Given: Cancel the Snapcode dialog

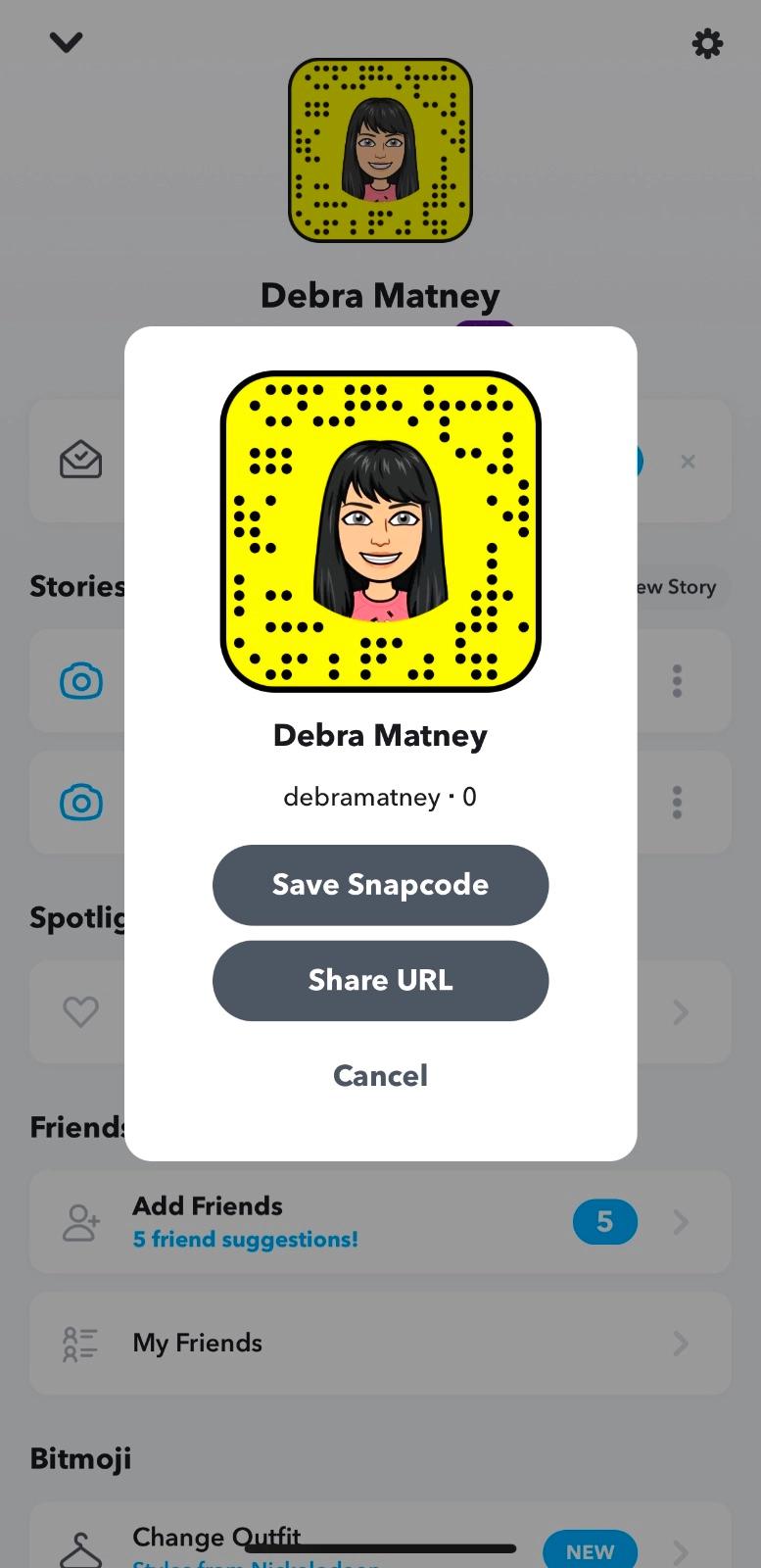Looking at the screenshot, I should (380, 1076).
